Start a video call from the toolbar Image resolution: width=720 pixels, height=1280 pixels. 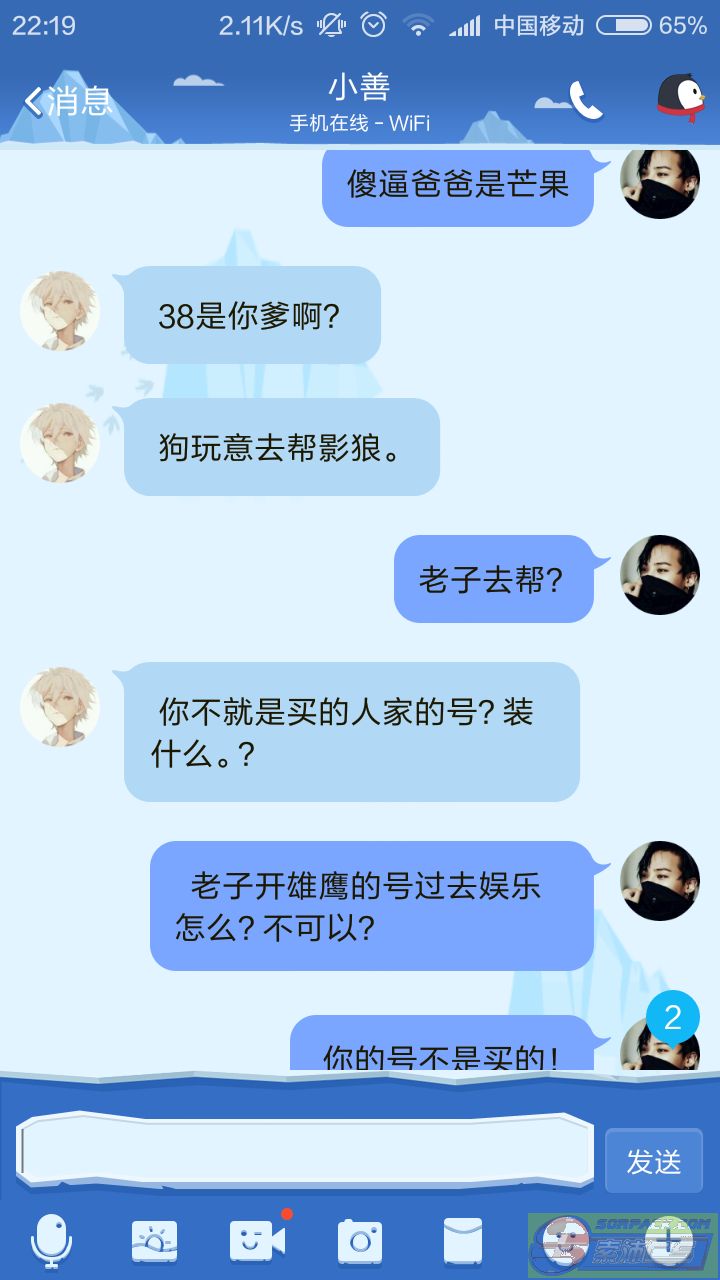point(258,1241)
